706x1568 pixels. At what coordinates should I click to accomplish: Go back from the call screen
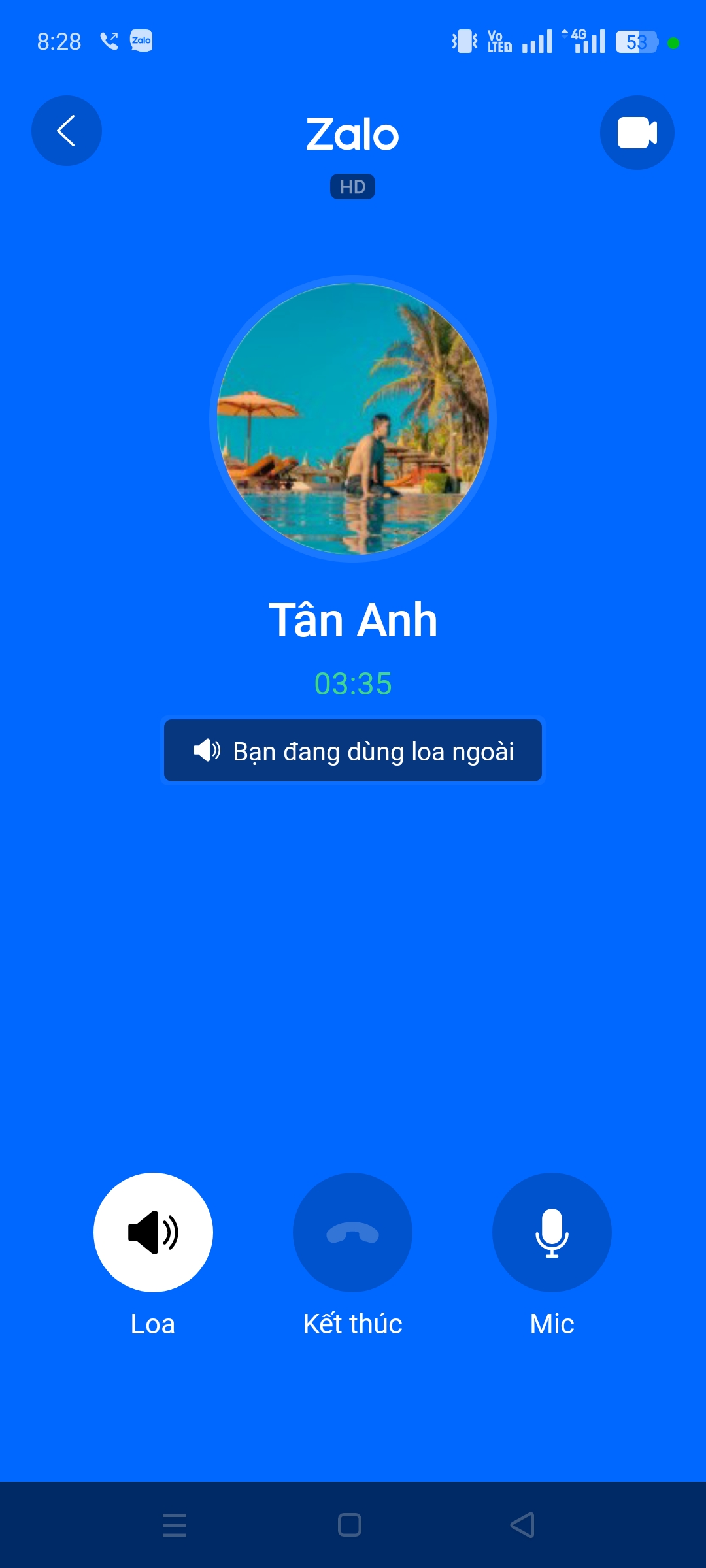[67, 131]
